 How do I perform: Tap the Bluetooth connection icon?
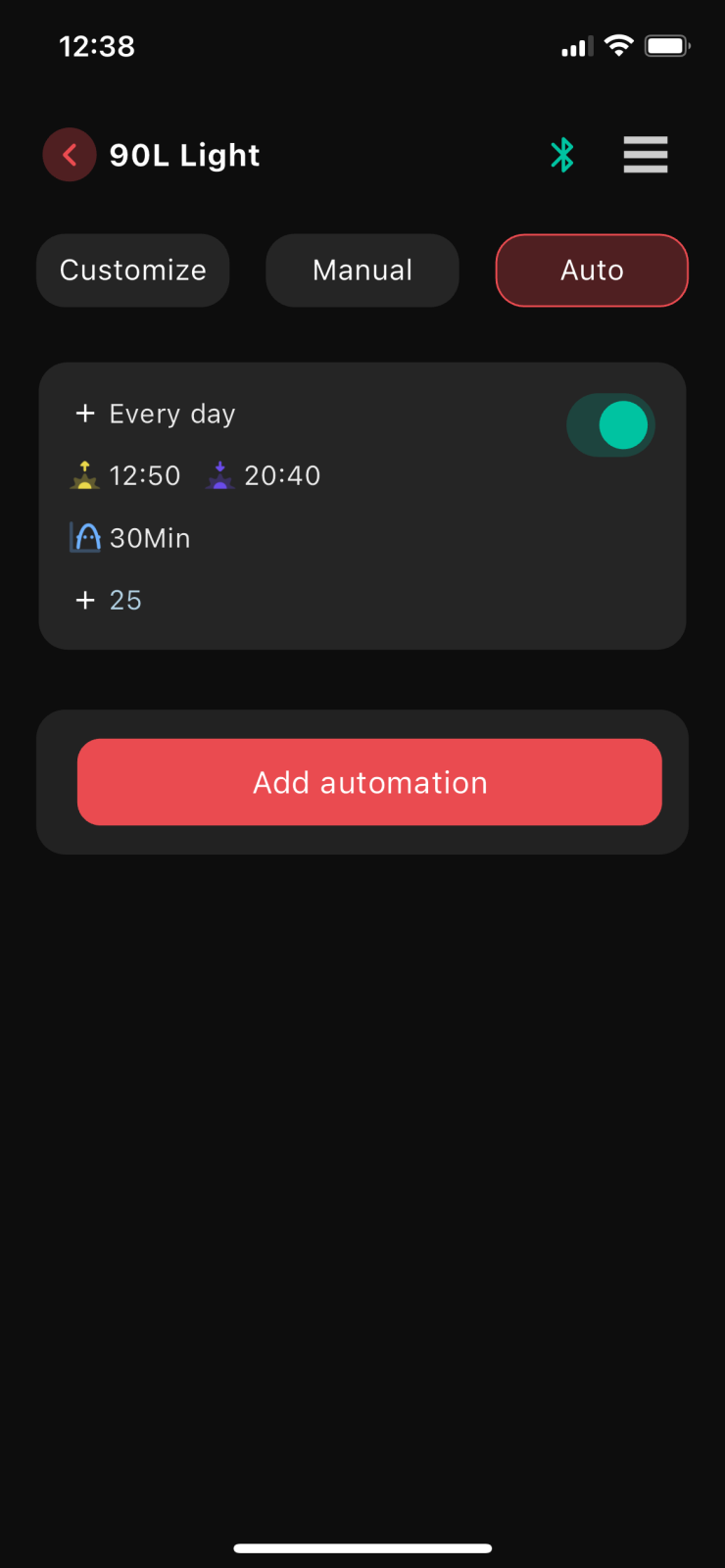tap(562, 155)
